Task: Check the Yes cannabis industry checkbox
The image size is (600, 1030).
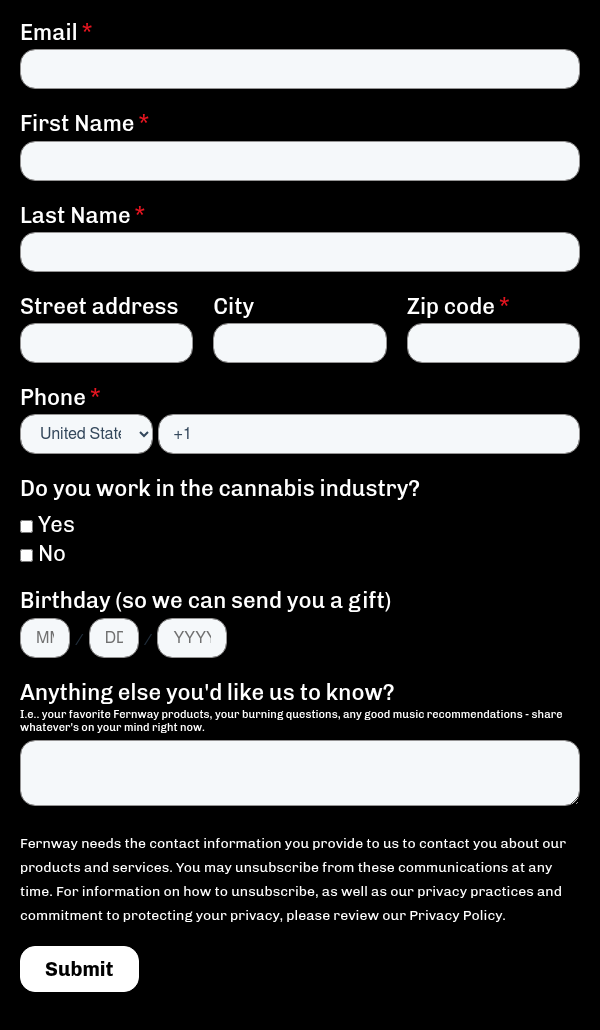Action: click(x=27, y=526)
